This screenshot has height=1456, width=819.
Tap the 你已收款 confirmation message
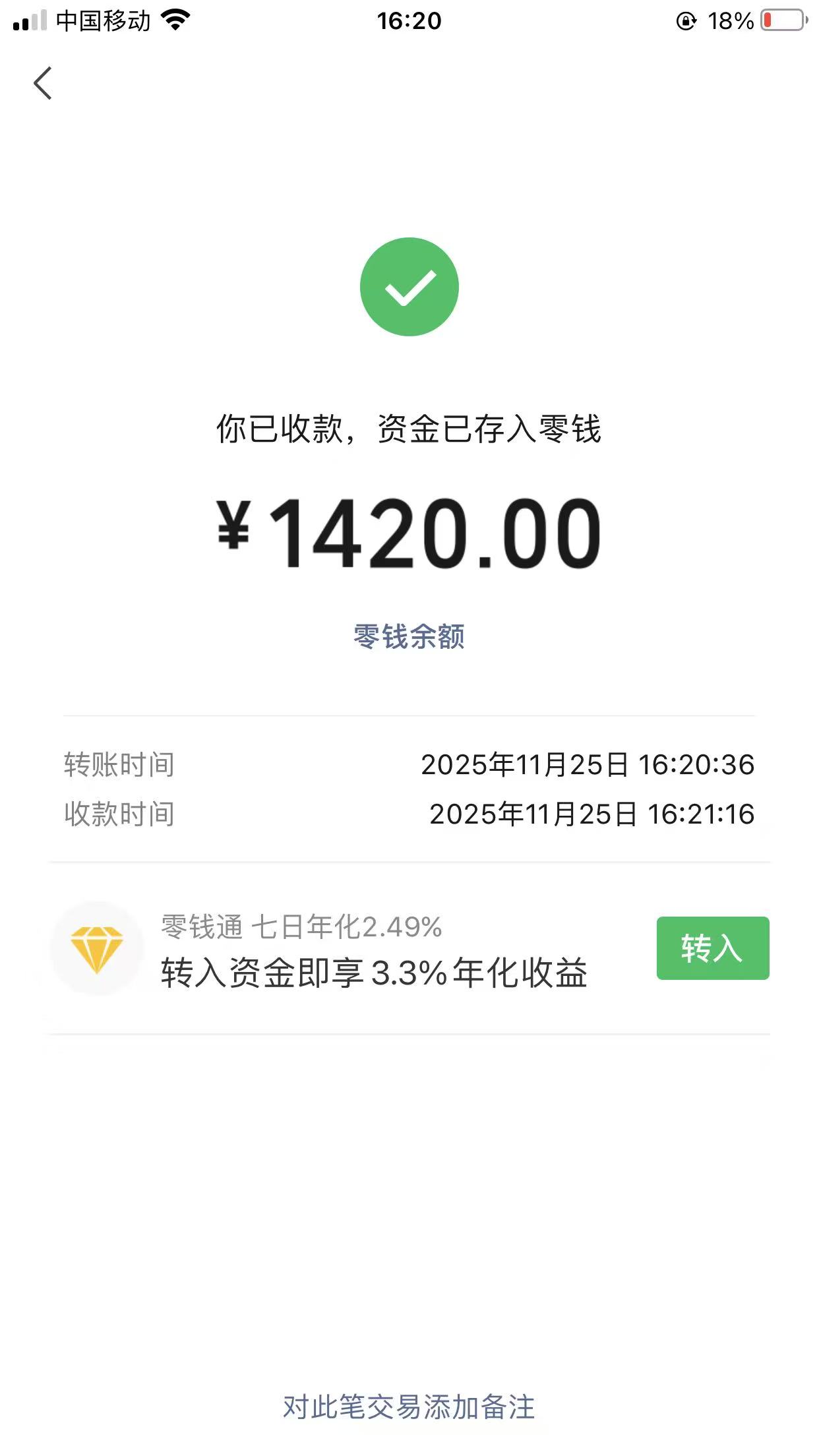(x=409, y=429)
